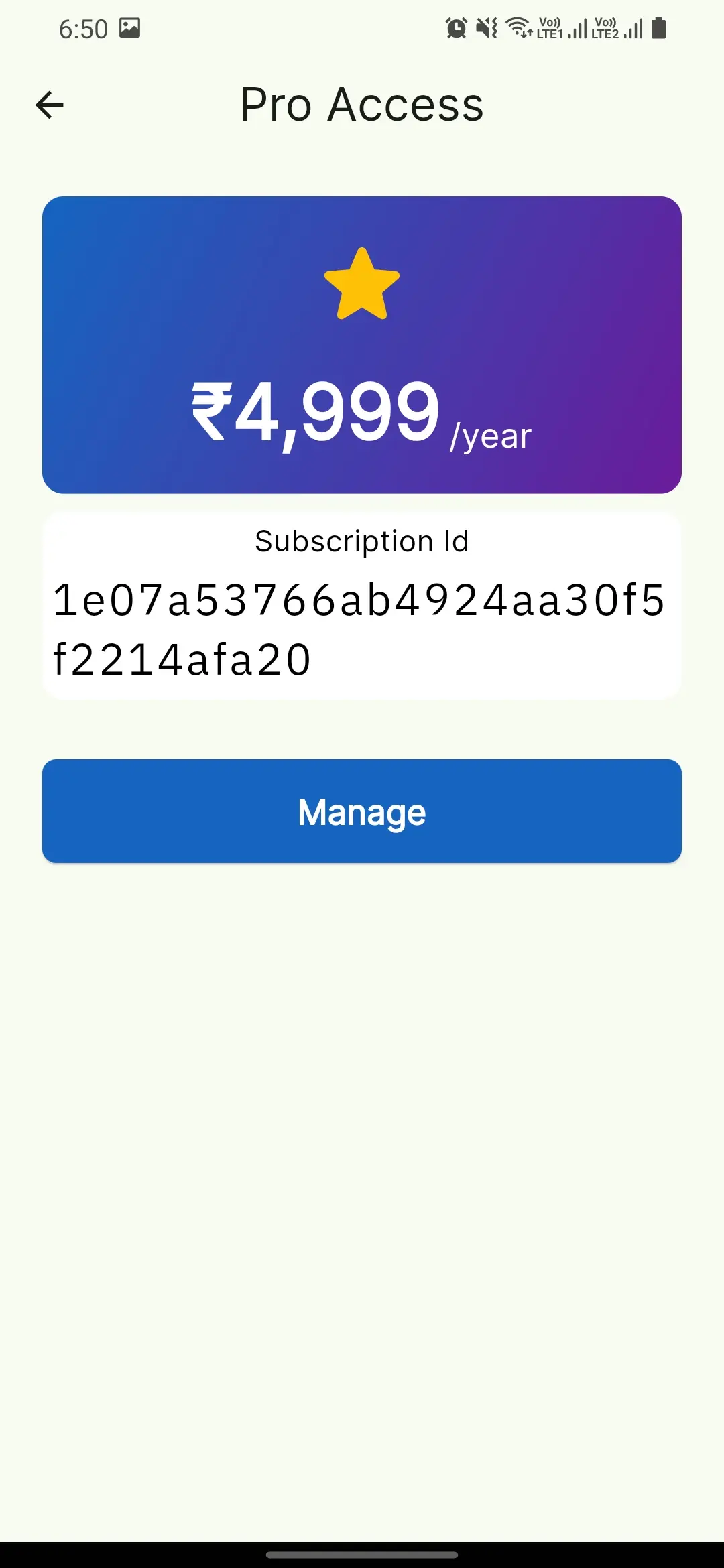Go back using the arrow icon

[x=50, y=105]
